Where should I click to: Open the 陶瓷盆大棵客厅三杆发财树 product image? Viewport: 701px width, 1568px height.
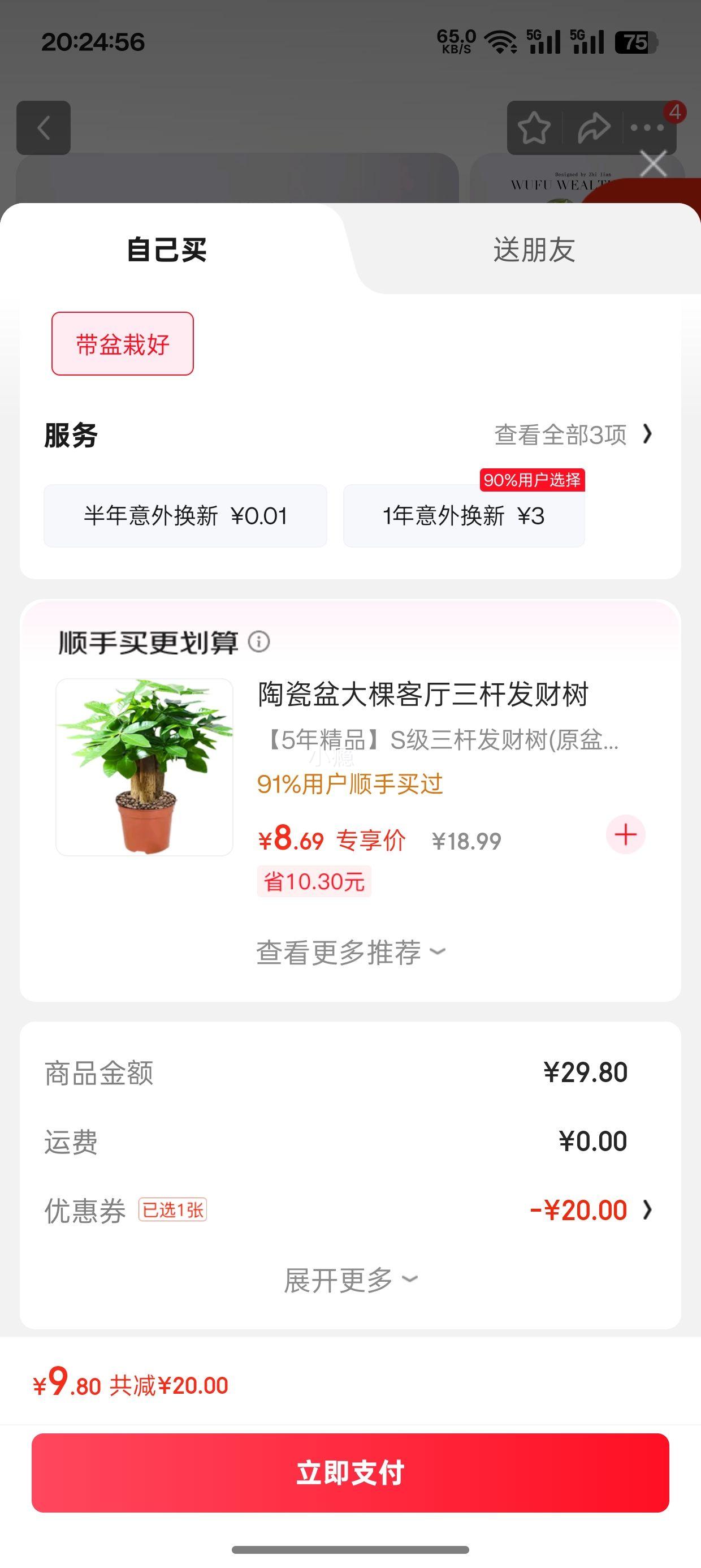pos(144,767)
